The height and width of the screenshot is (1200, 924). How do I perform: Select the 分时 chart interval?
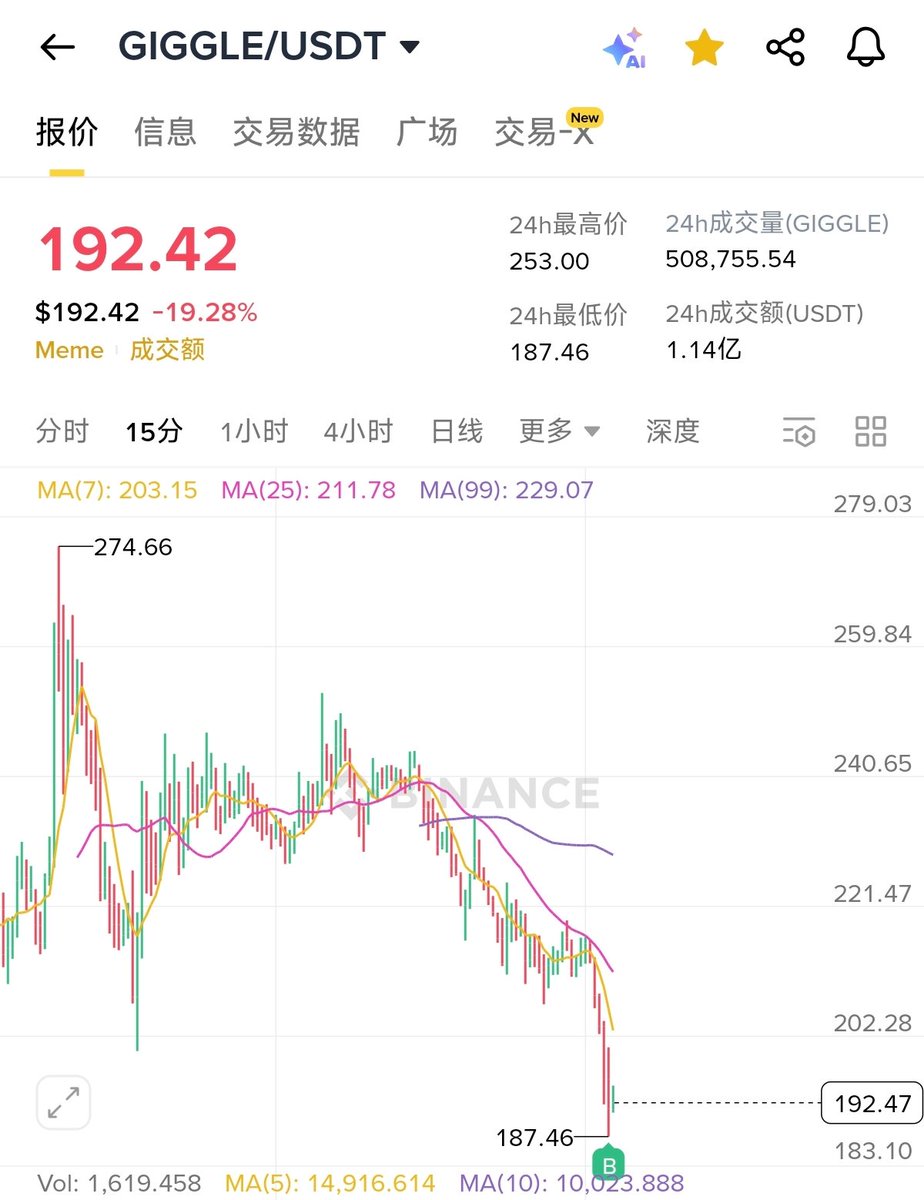(x=62, y=431)
